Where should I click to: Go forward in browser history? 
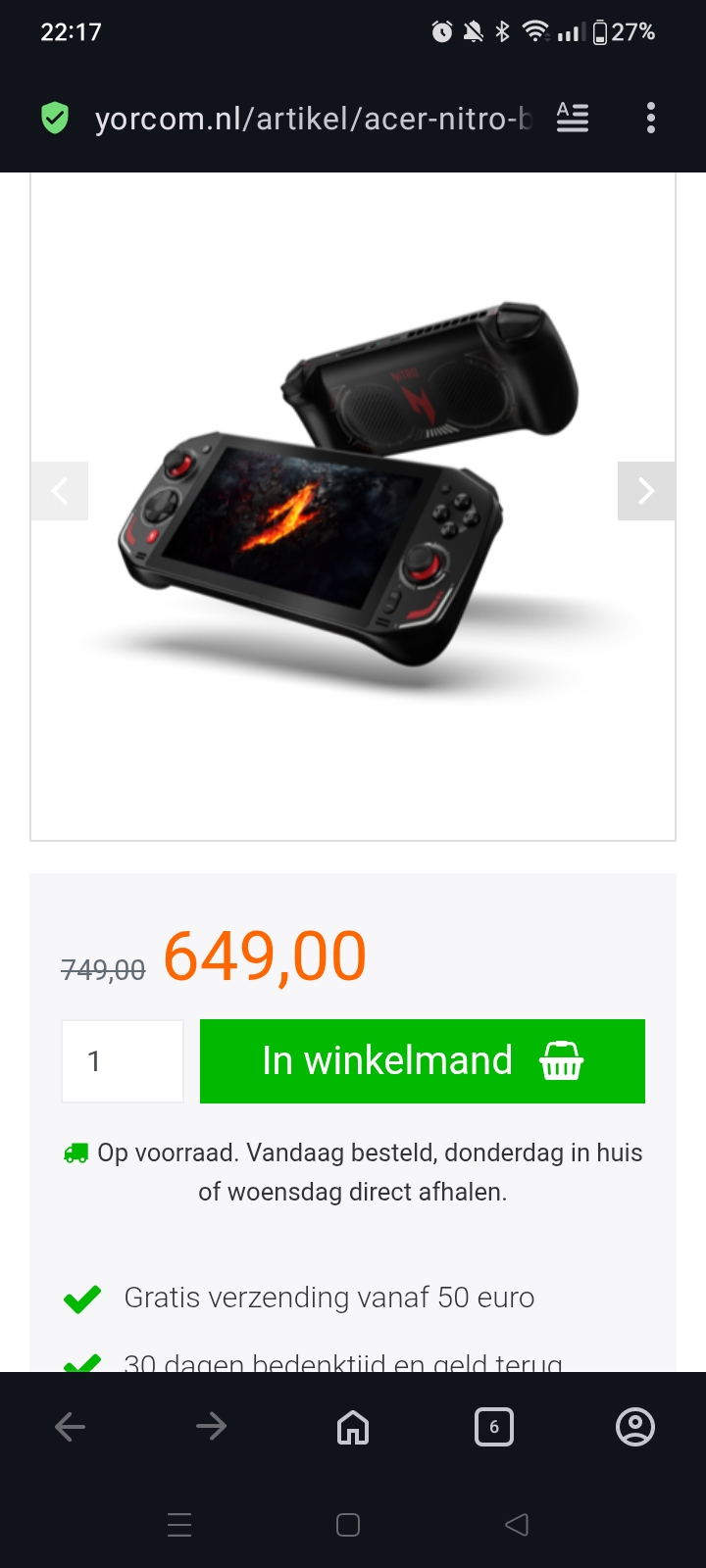tap(212, 1427)
